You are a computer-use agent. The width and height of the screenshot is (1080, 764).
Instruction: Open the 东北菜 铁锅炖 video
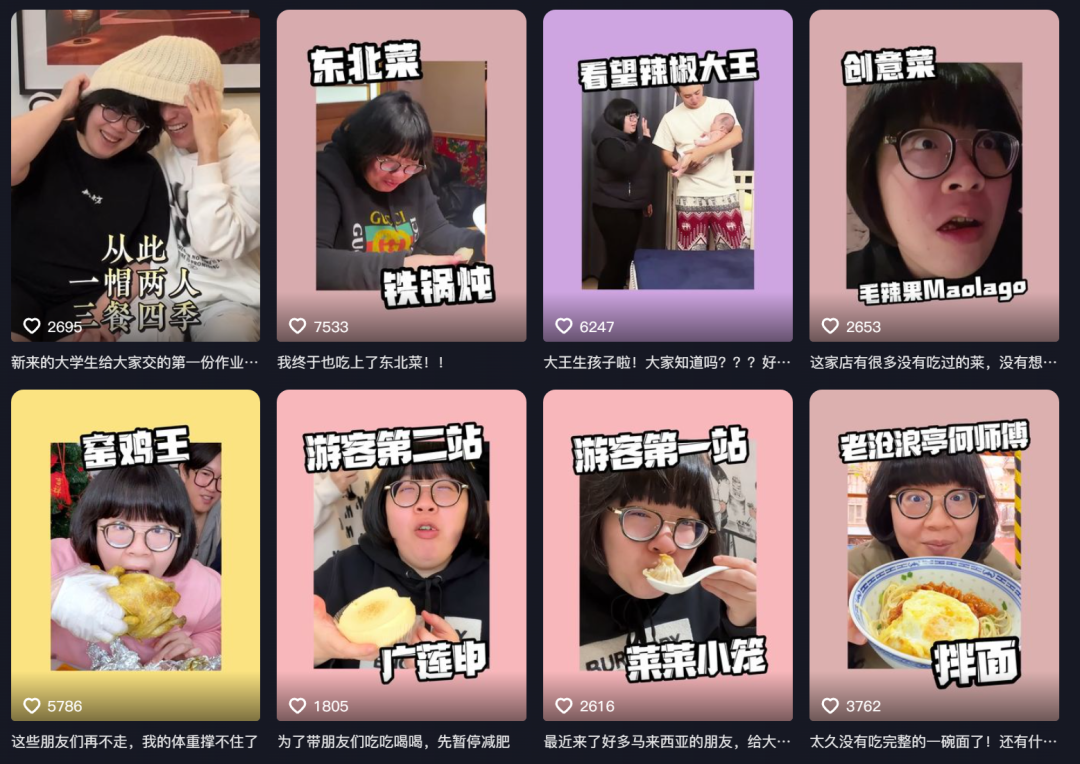tap(401, 175)
